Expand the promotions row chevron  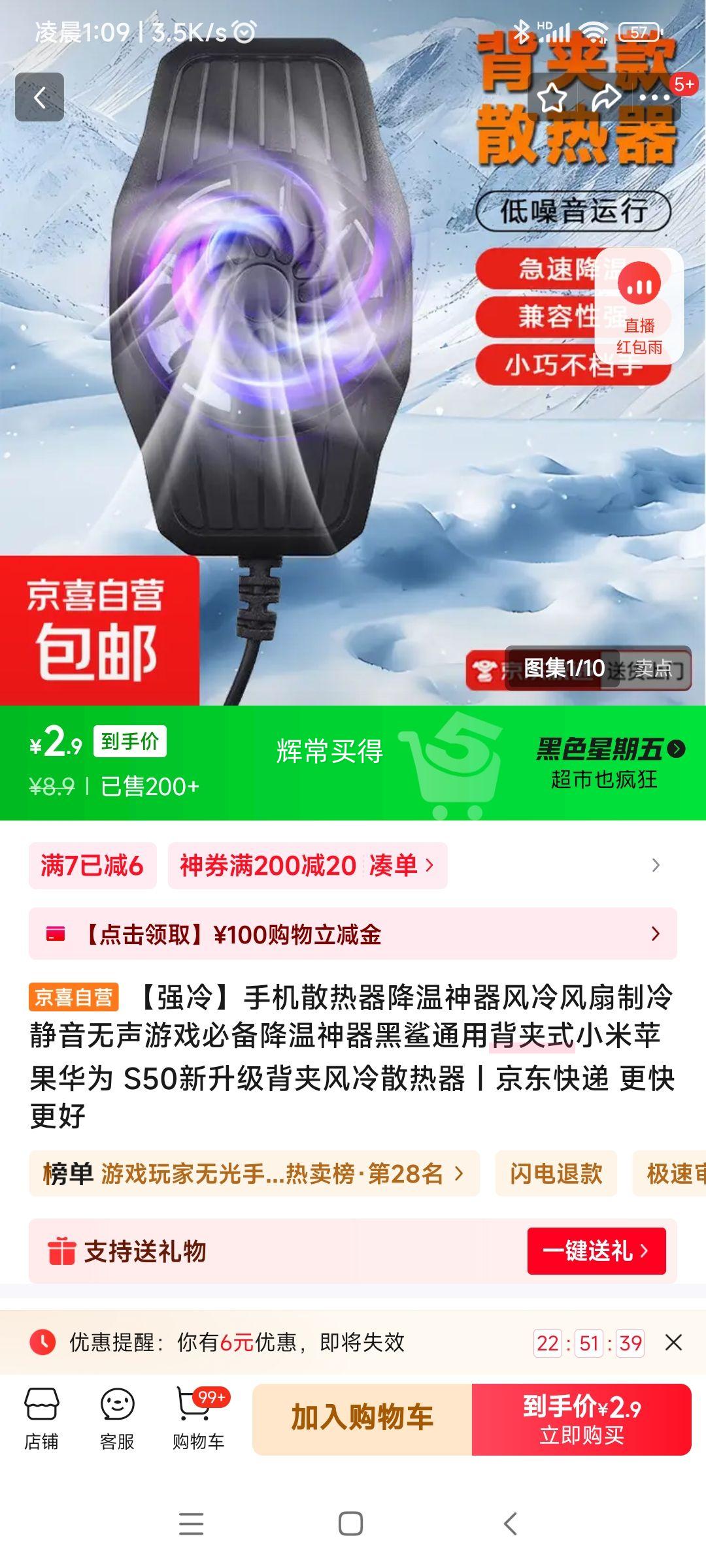656,866
